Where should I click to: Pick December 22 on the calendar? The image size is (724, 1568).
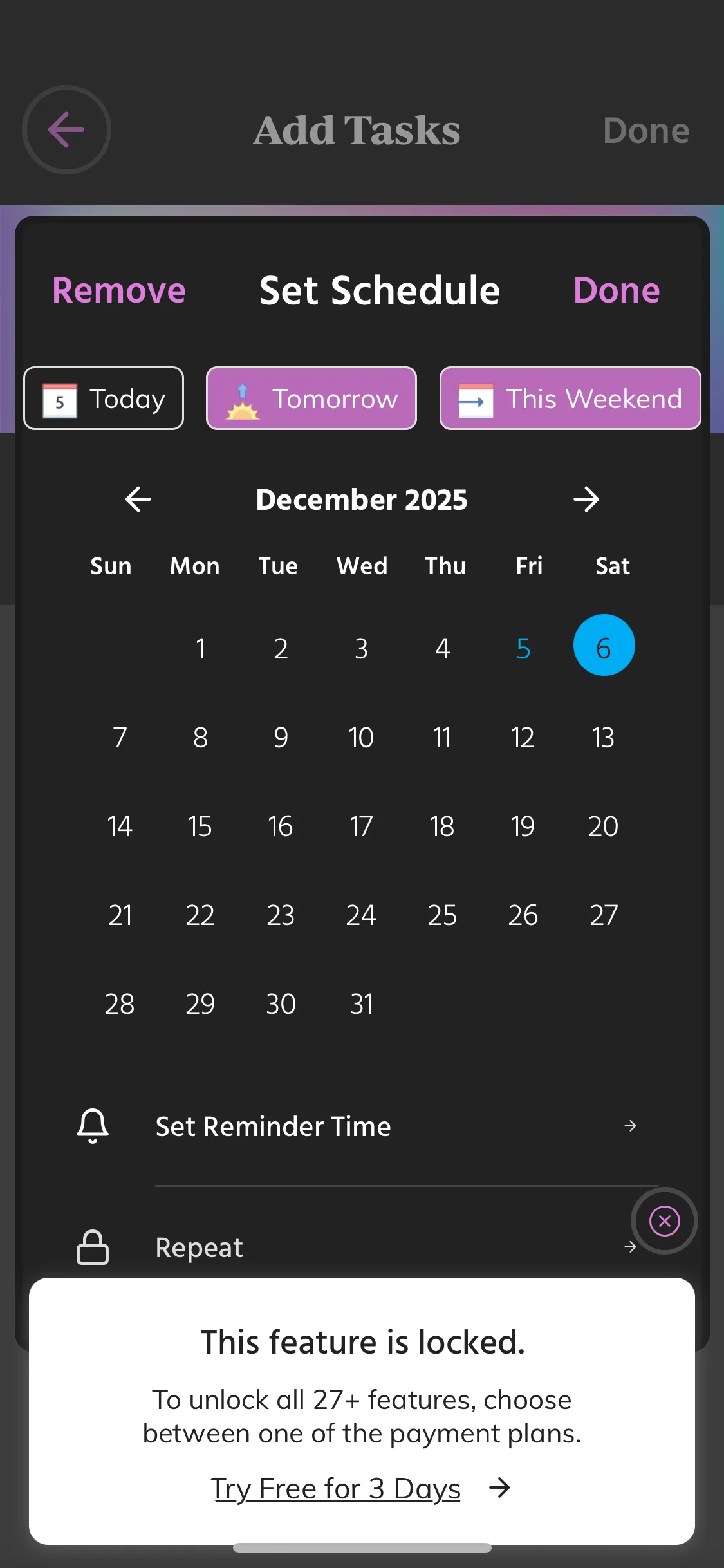click(x=200, y=915)
